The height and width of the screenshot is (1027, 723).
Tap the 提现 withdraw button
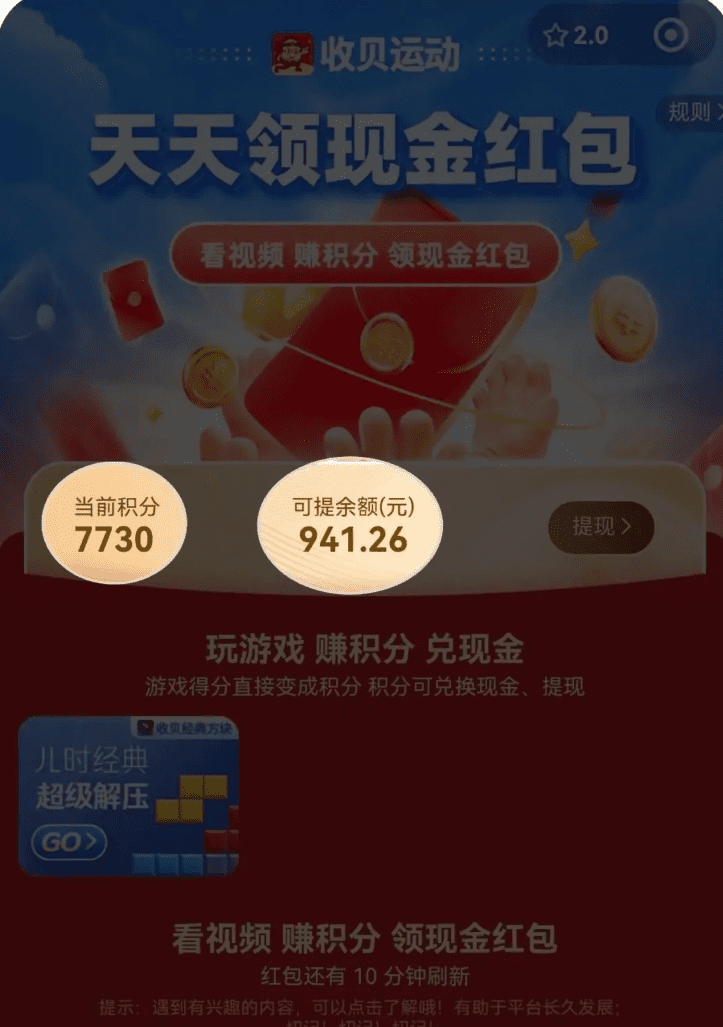(601, 527)
